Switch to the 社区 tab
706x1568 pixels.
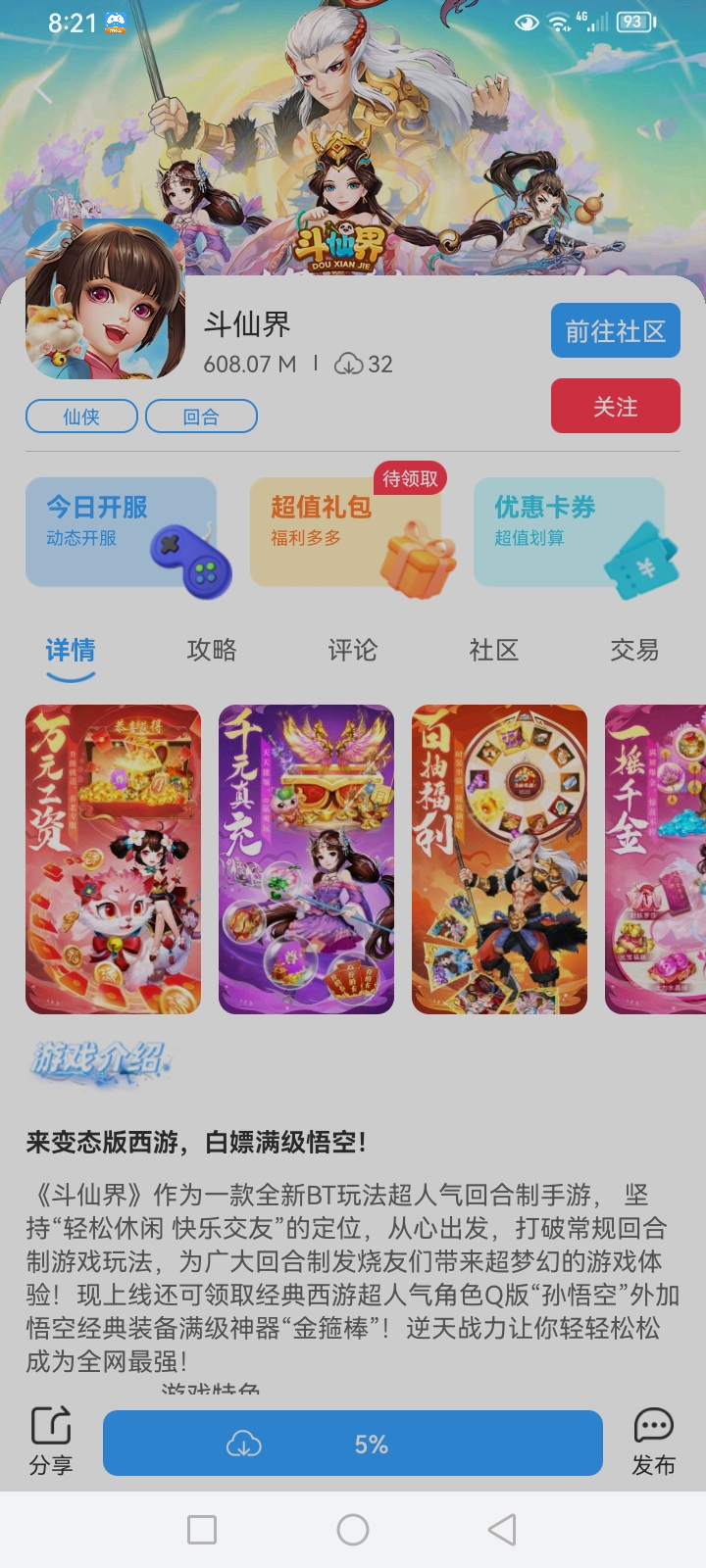(493, 650)
